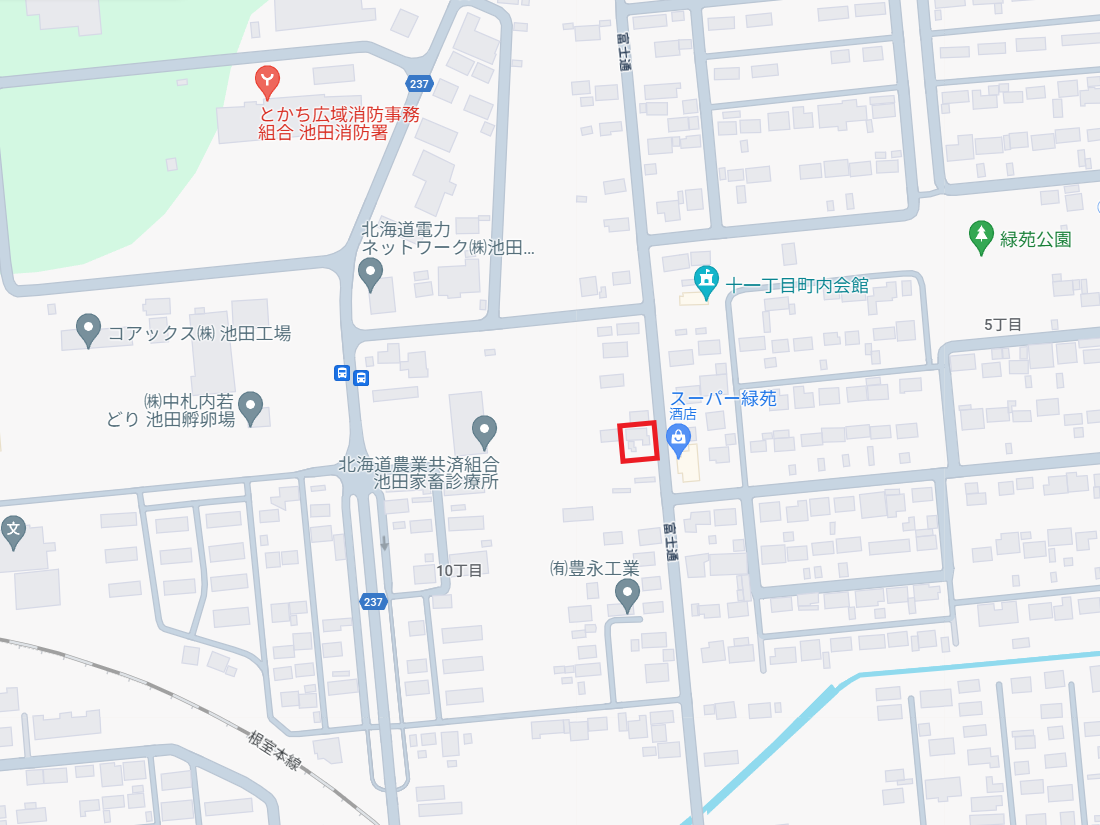
Task: Open the スーパー緑苑 shop marker
Action: pos(679,437)
